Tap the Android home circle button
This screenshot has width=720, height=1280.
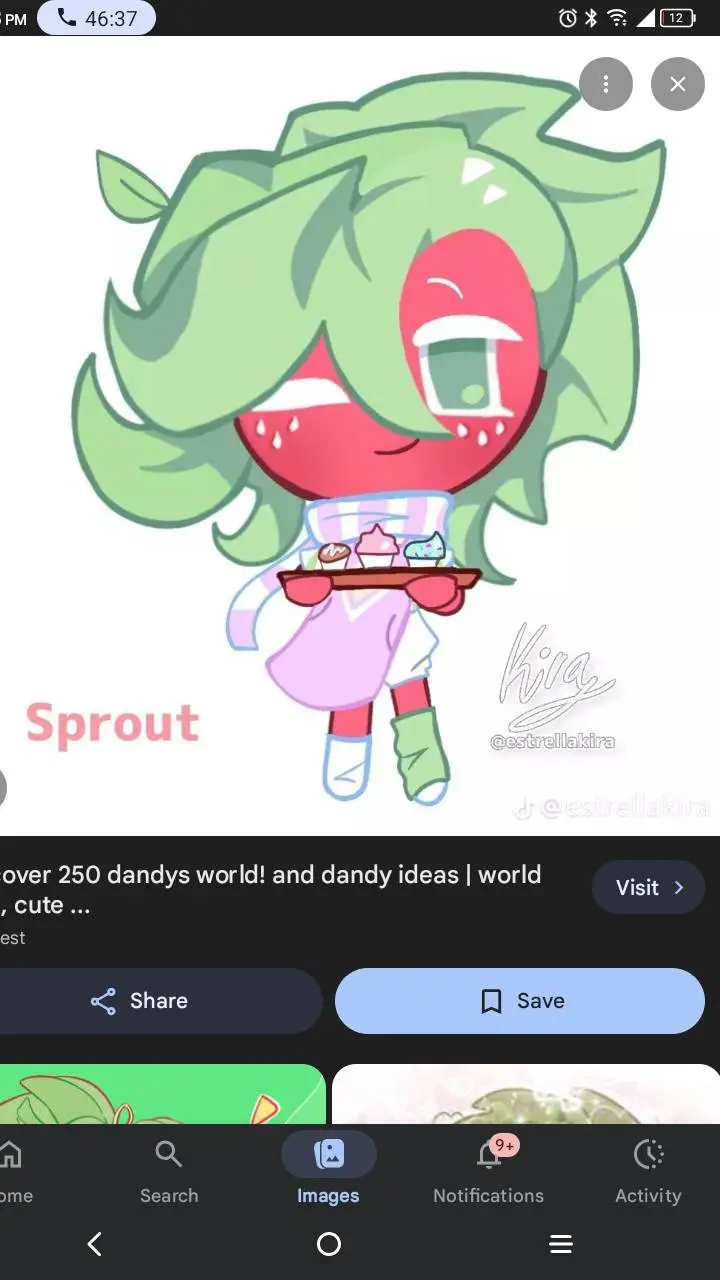point(329,1244)
